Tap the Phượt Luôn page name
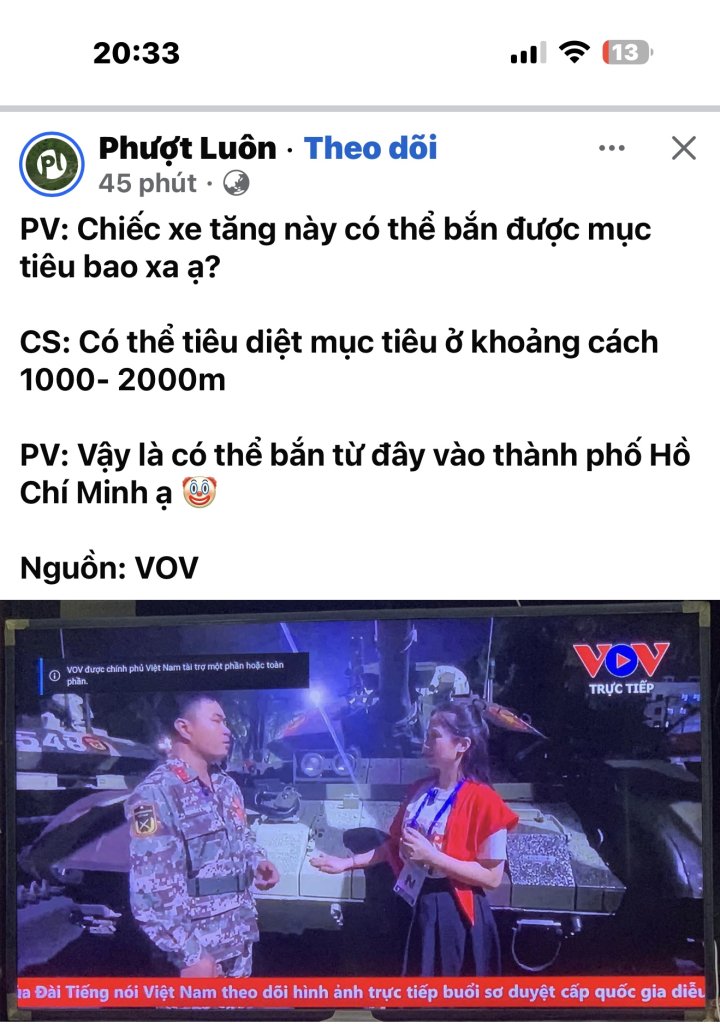720x1024 pixels. [187, 148]
